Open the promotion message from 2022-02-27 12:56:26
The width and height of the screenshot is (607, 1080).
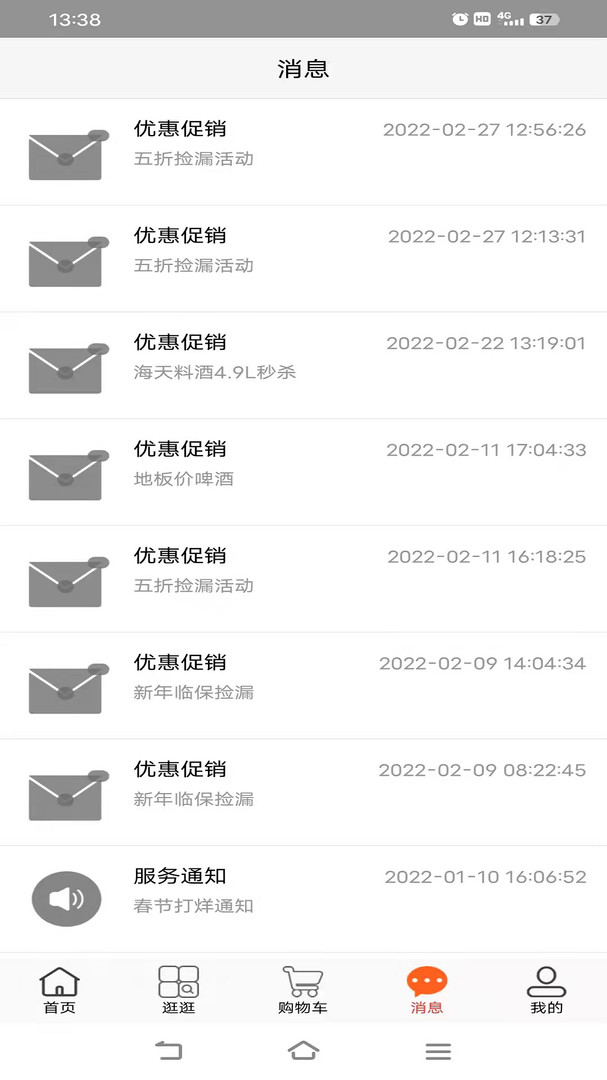click(x=303, y=152)
